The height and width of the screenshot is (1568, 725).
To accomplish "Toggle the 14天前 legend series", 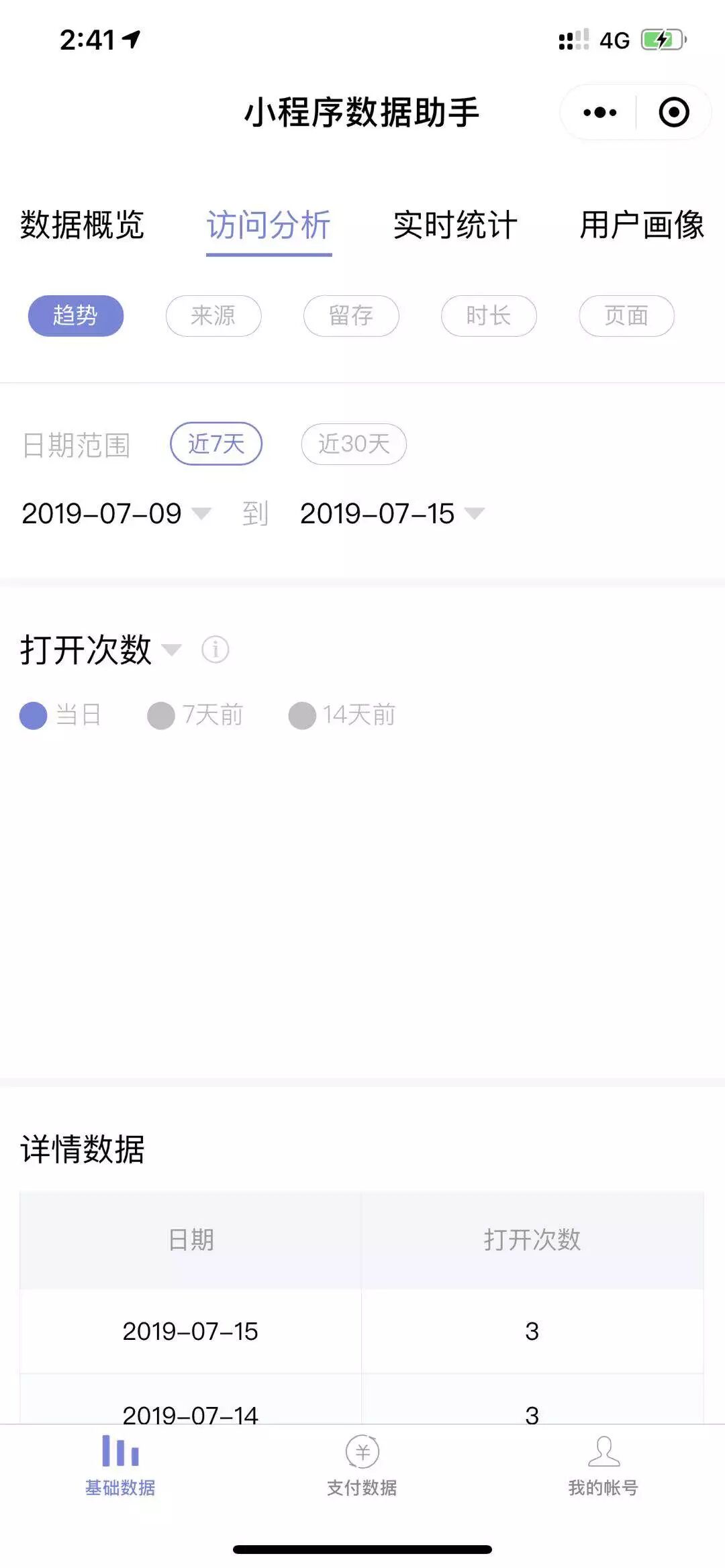I will pos(342,715).
